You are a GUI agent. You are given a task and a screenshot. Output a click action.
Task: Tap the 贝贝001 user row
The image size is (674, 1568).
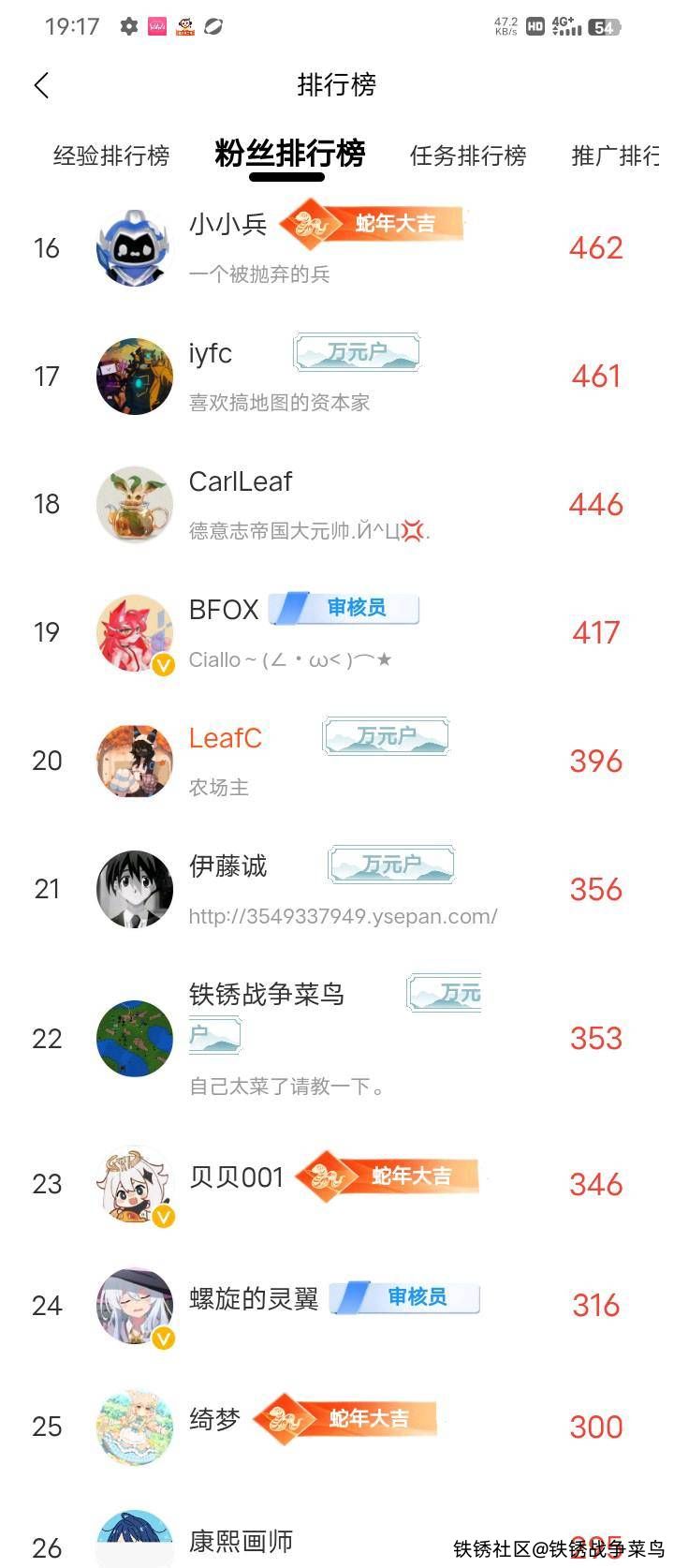pyautogui.click(x=236, y=1176)
